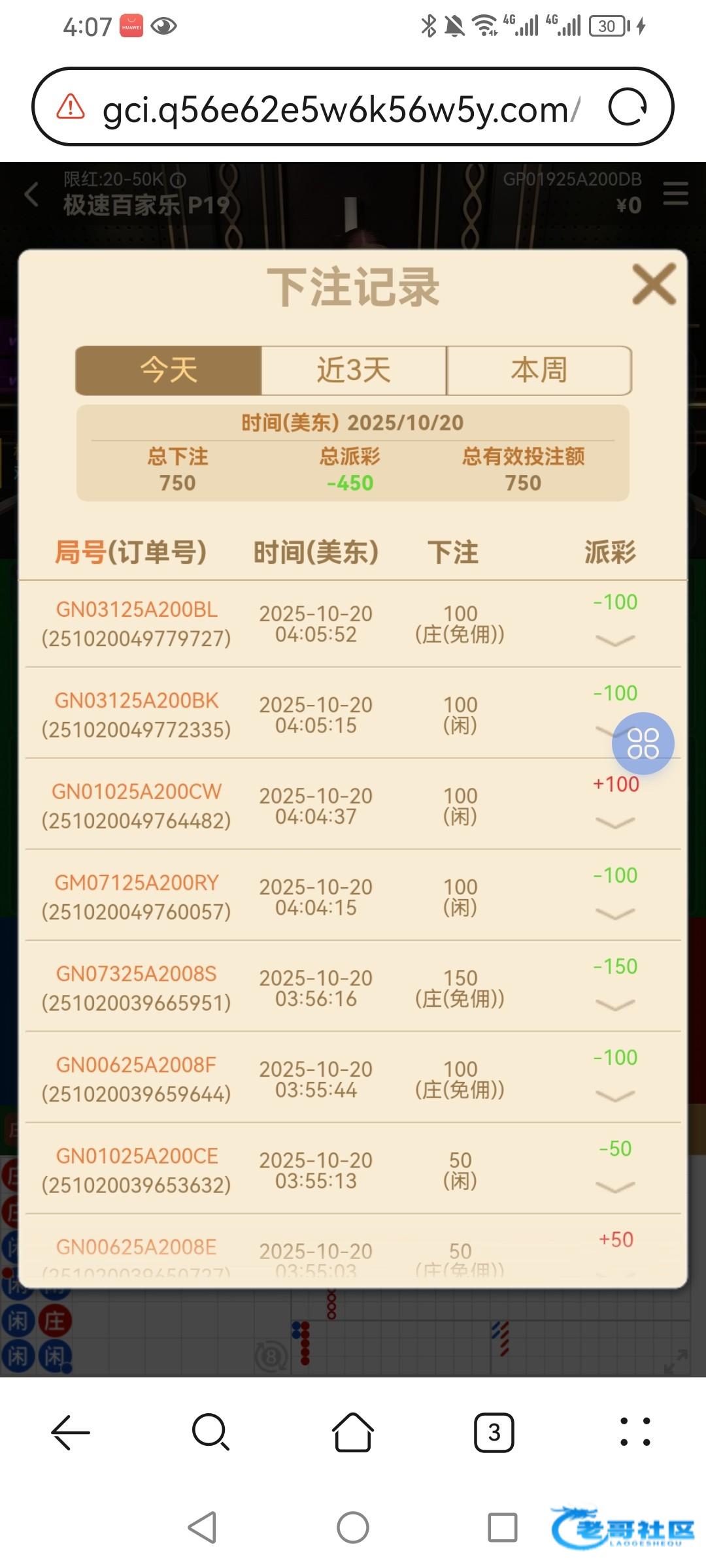Screen dimensions: 706x1568
Task: Expand details for bet GN03125A200BL
Action: 615,640
